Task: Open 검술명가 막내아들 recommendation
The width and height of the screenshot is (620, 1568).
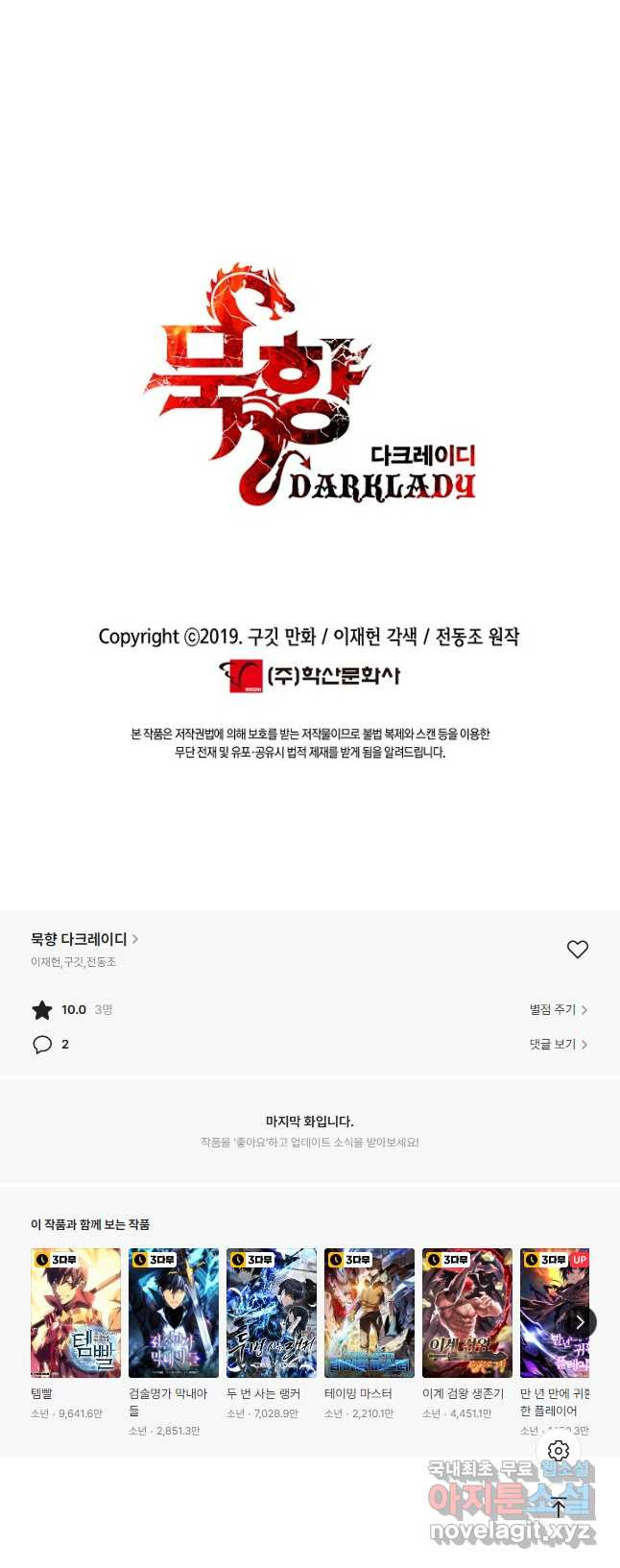Action: coord(174,1313)
